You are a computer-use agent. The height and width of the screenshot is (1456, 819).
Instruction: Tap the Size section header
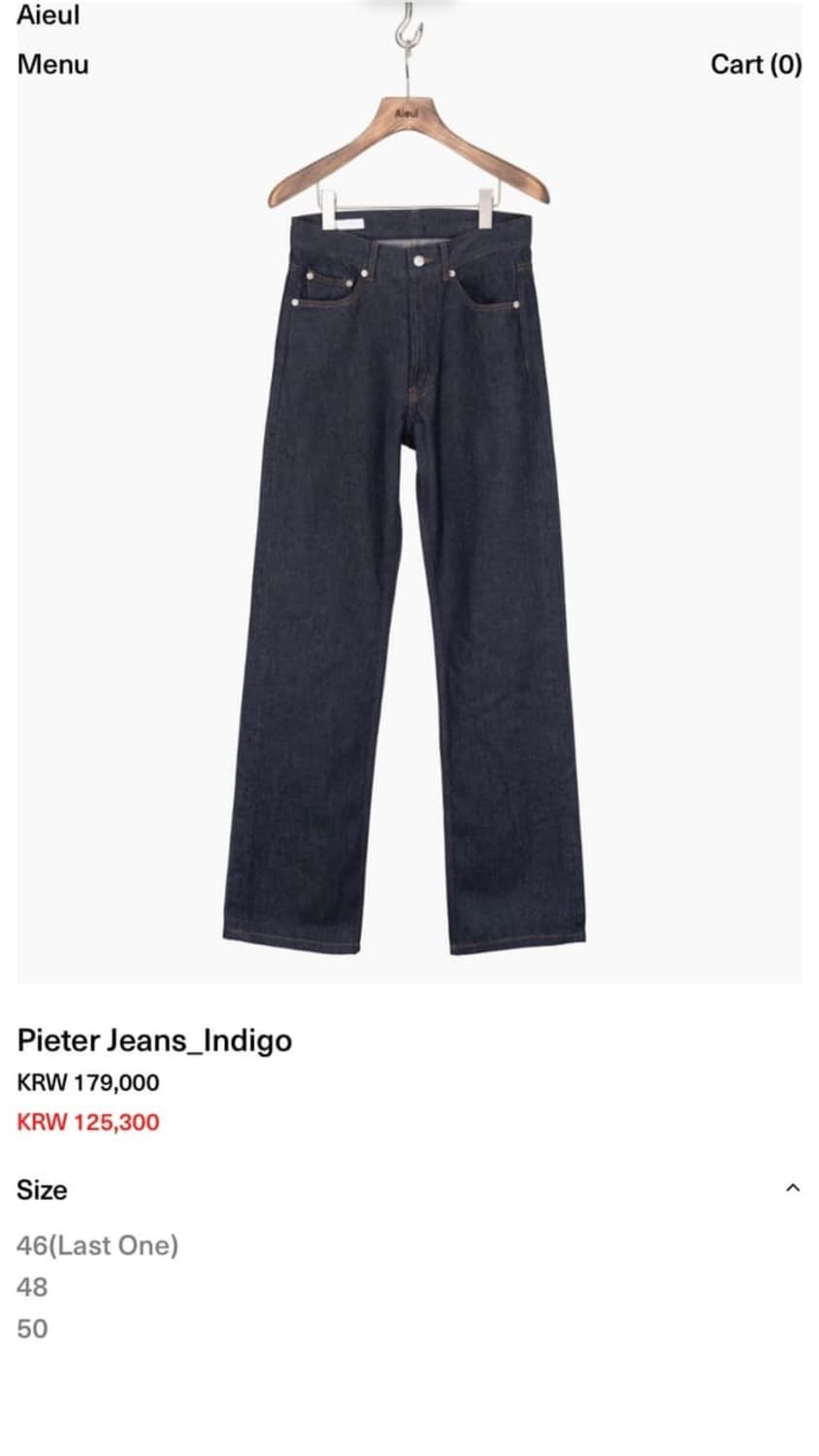[x=42, y=1189]
